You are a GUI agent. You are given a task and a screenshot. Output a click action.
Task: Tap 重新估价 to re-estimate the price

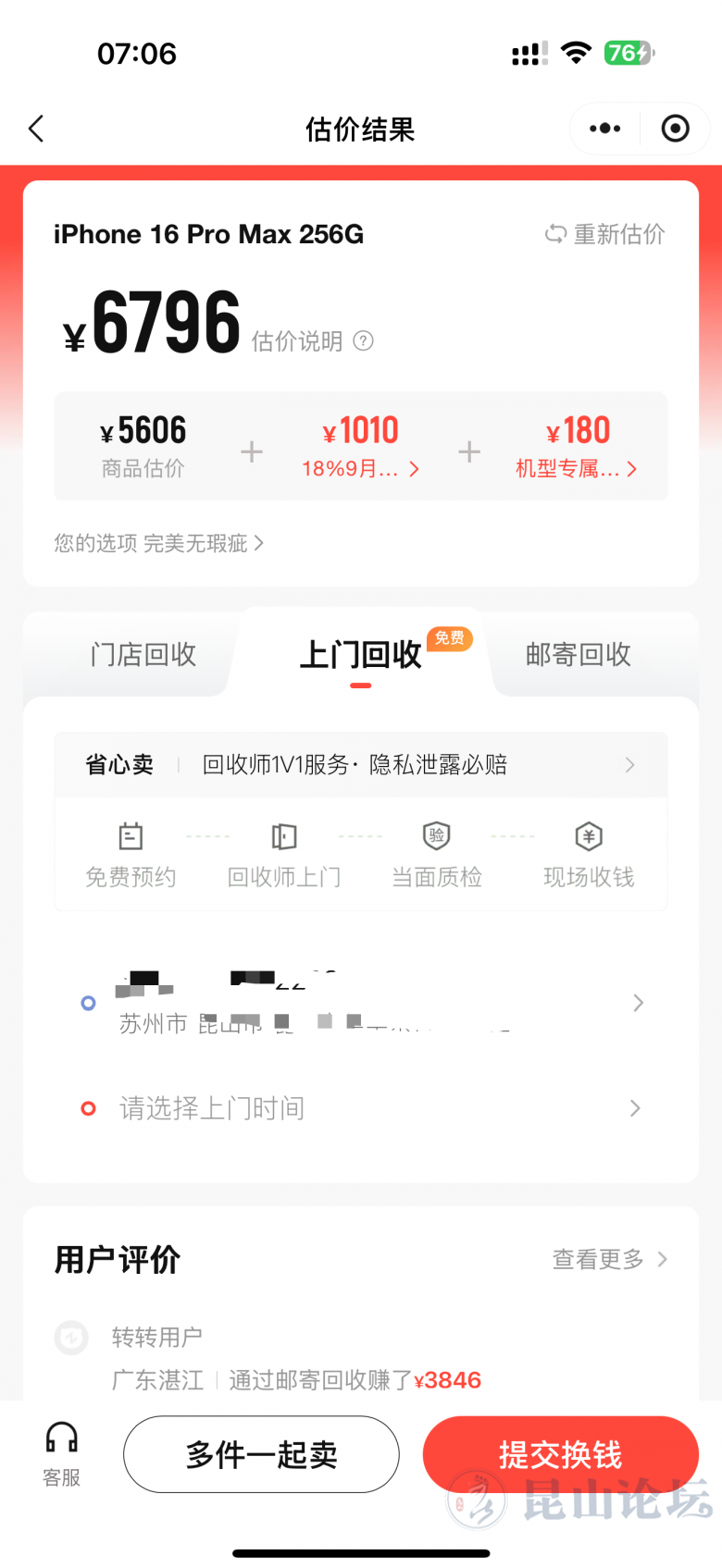click(605, 234)
